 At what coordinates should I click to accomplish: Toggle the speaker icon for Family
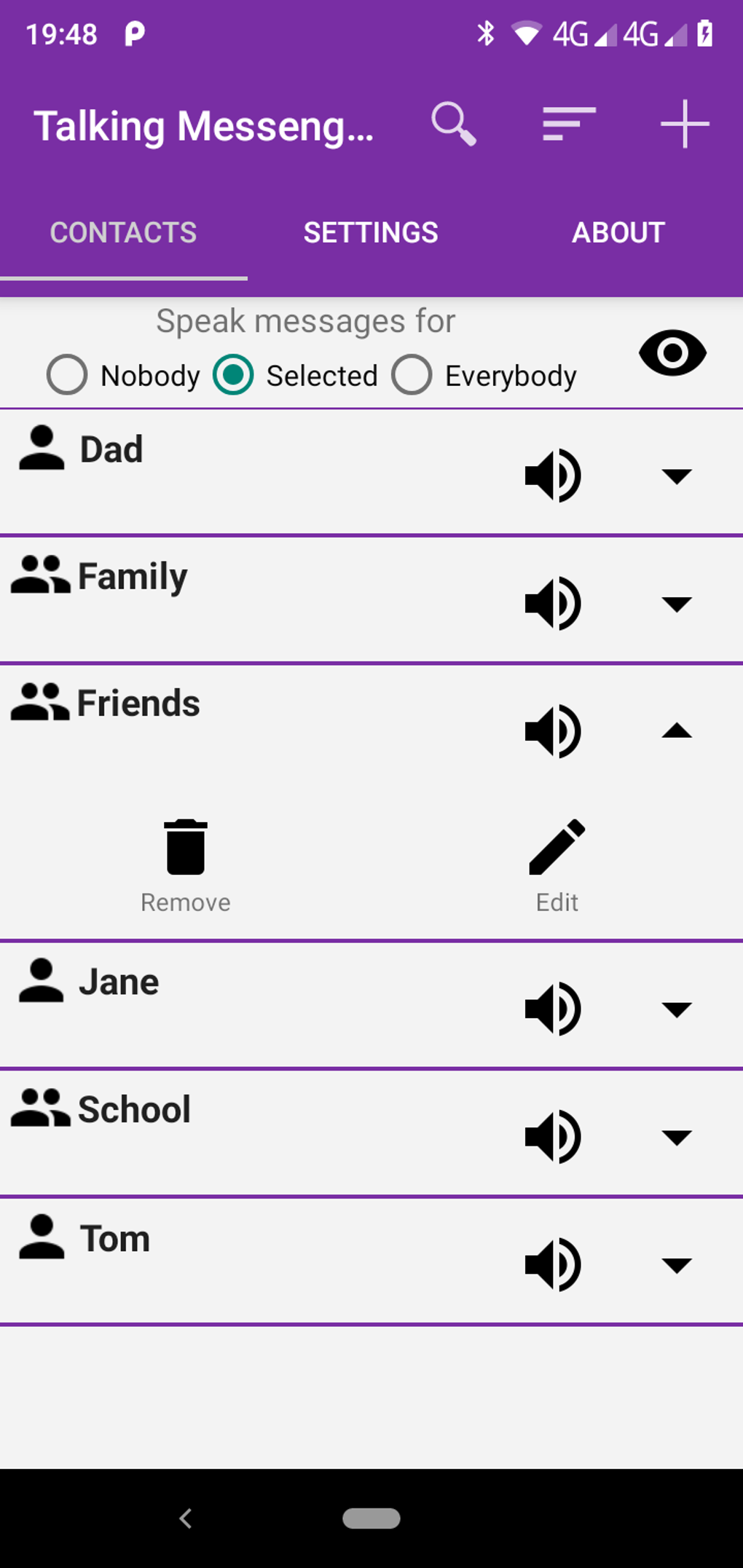pyautogui.click(x=553, y=603)
